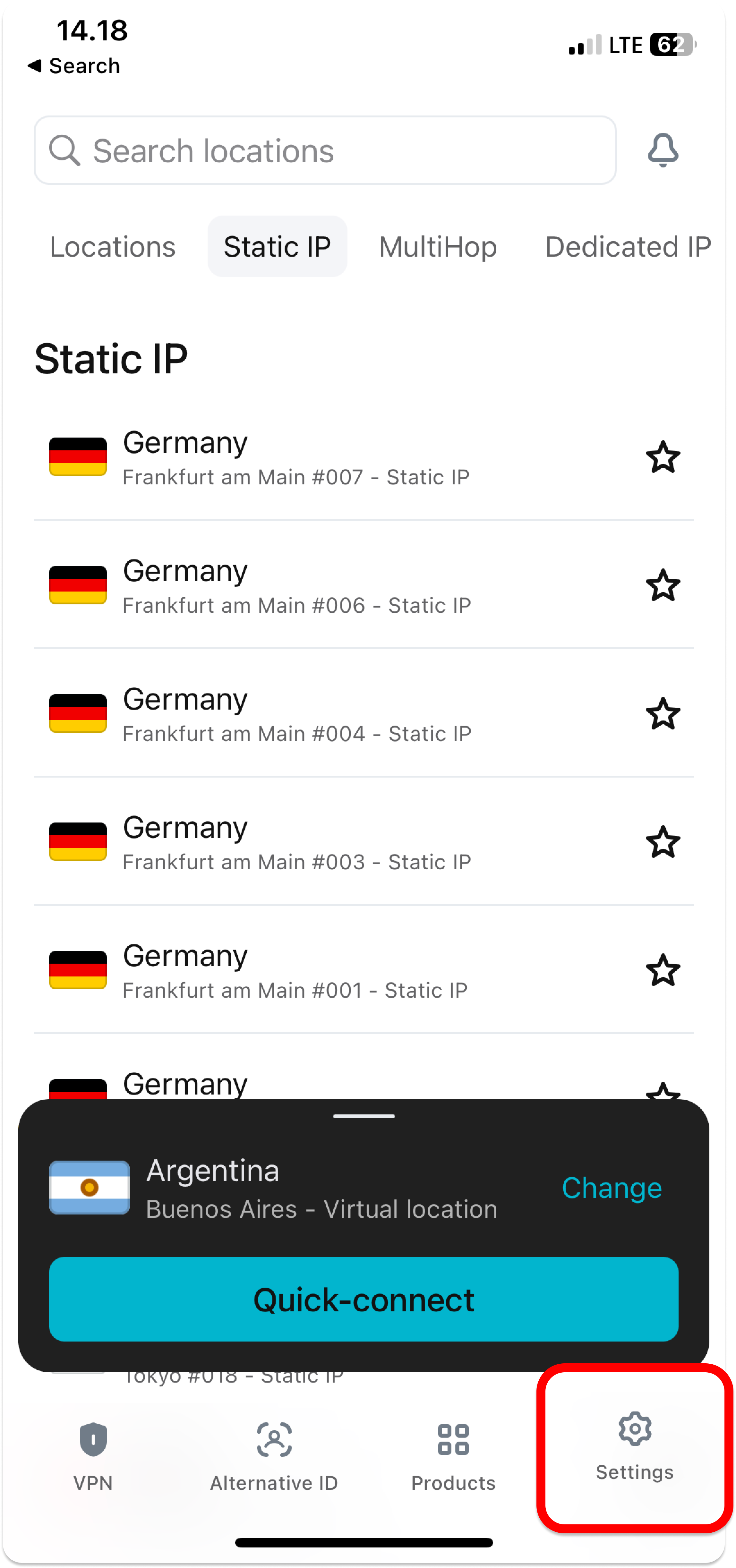
Task: Connect to Germany Frankfurt am Main #006
Action: pos(296,586)
